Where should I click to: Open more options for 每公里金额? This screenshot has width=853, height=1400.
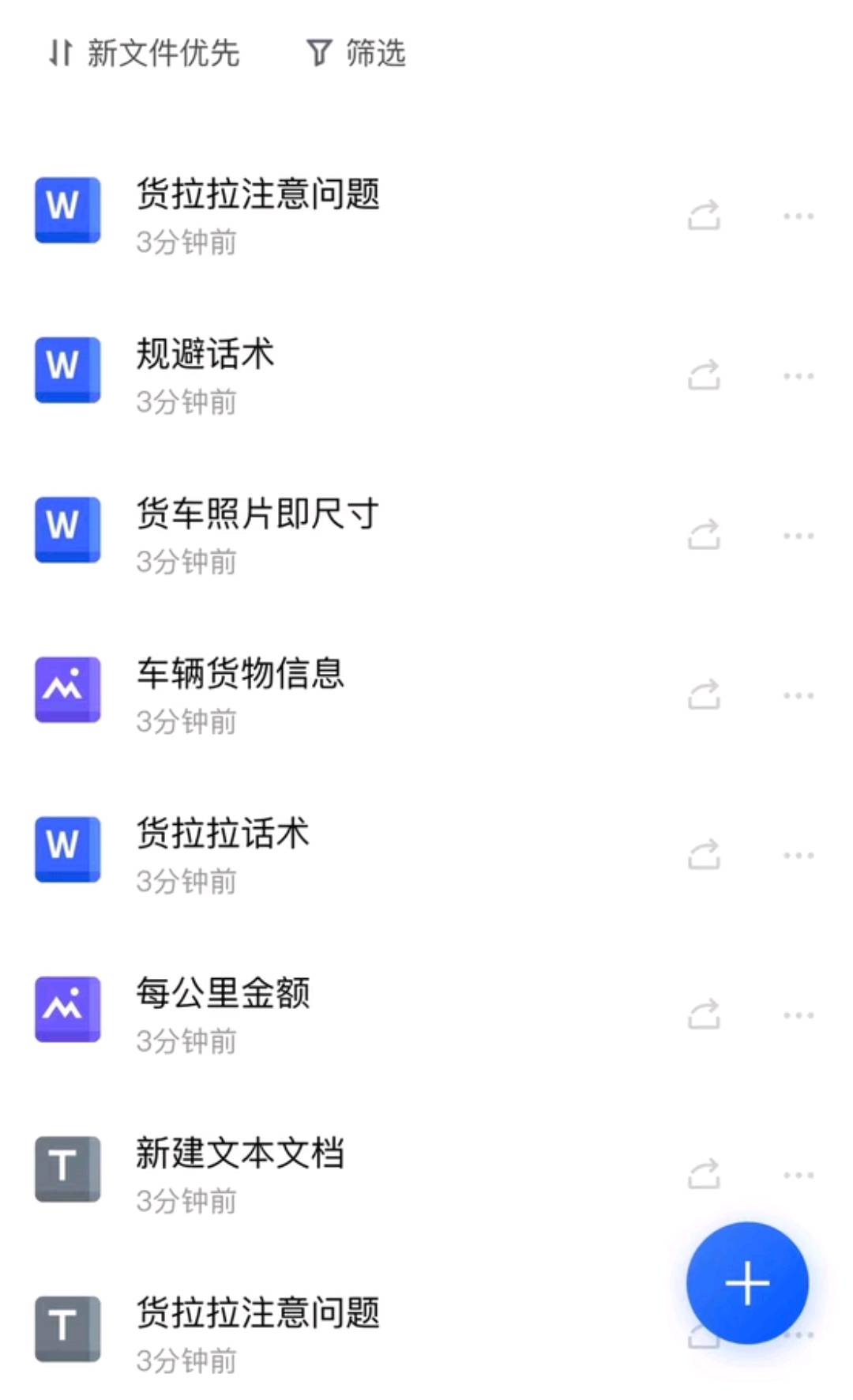point(799,1014)
